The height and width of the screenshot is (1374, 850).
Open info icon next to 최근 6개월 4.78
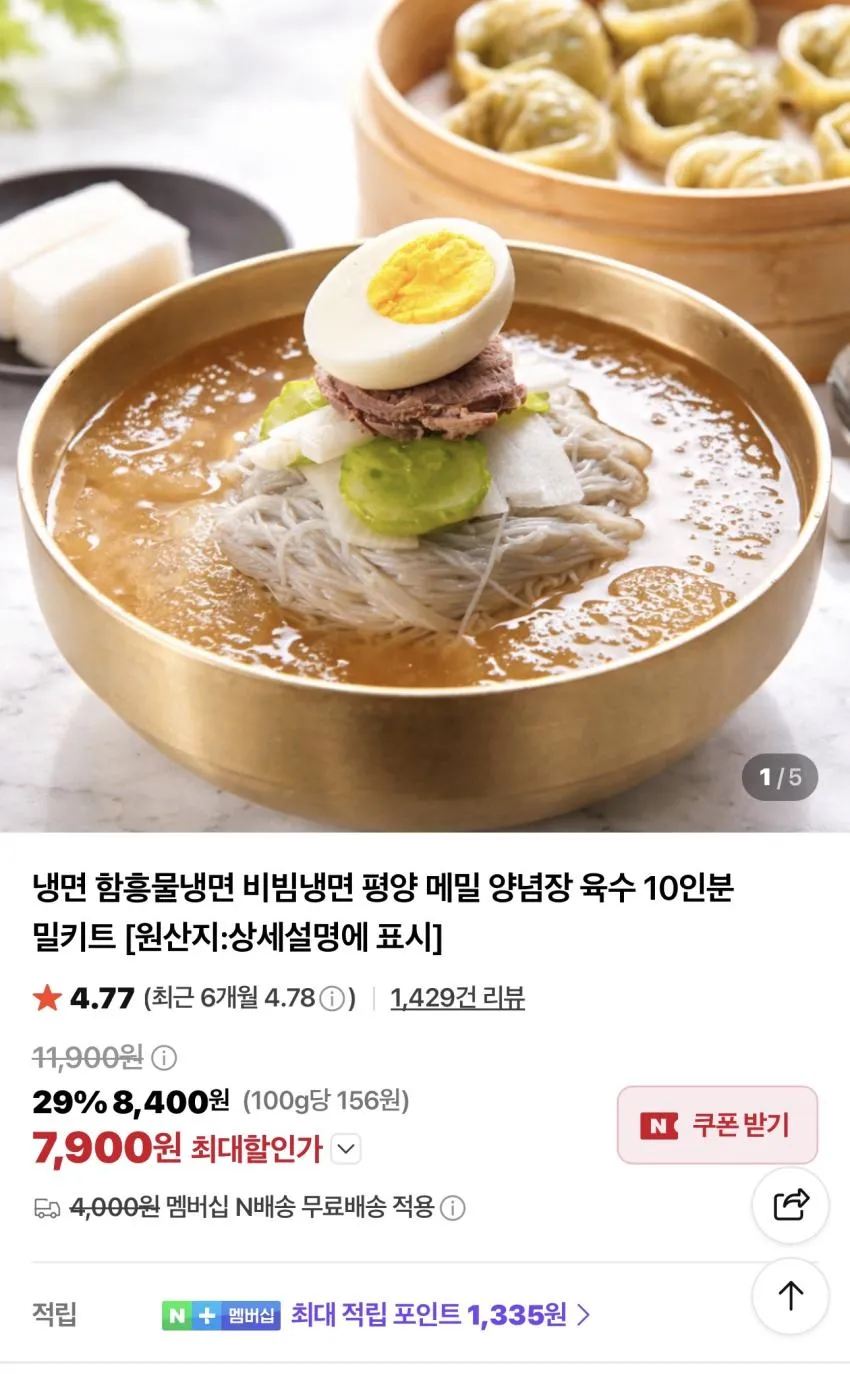click(x=332, y=998)
